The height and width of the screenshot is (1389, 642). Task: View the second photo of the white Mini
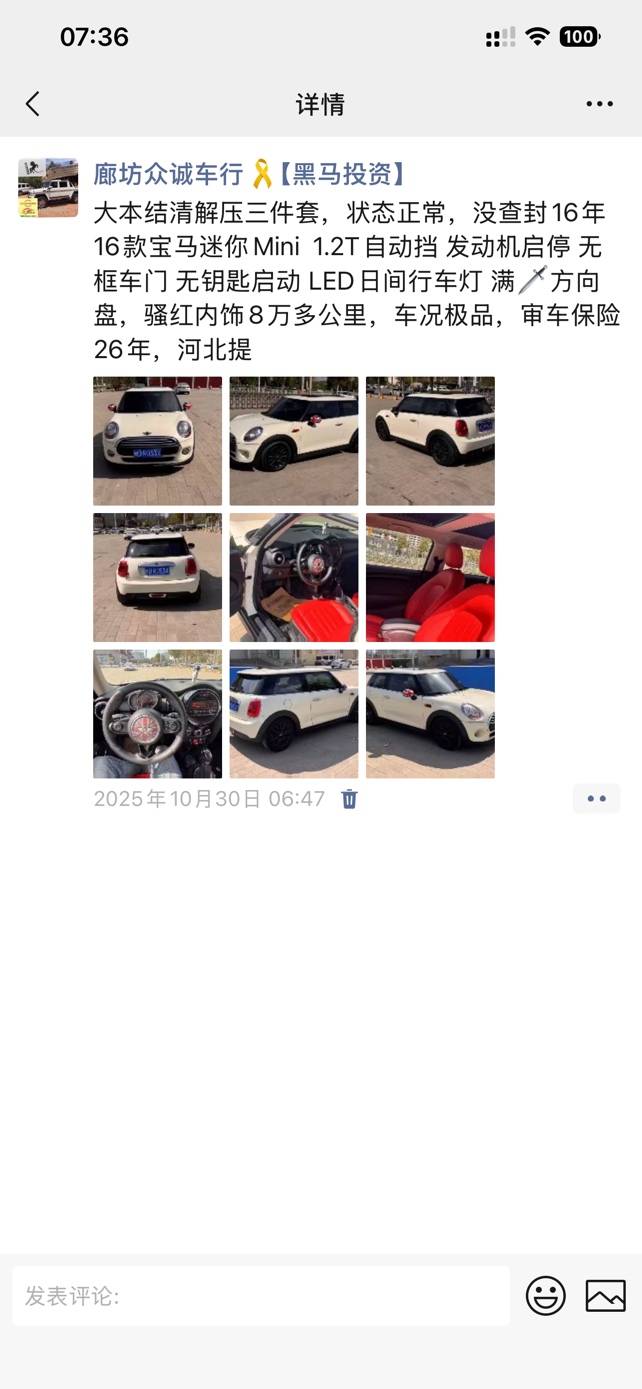point(294,441)
